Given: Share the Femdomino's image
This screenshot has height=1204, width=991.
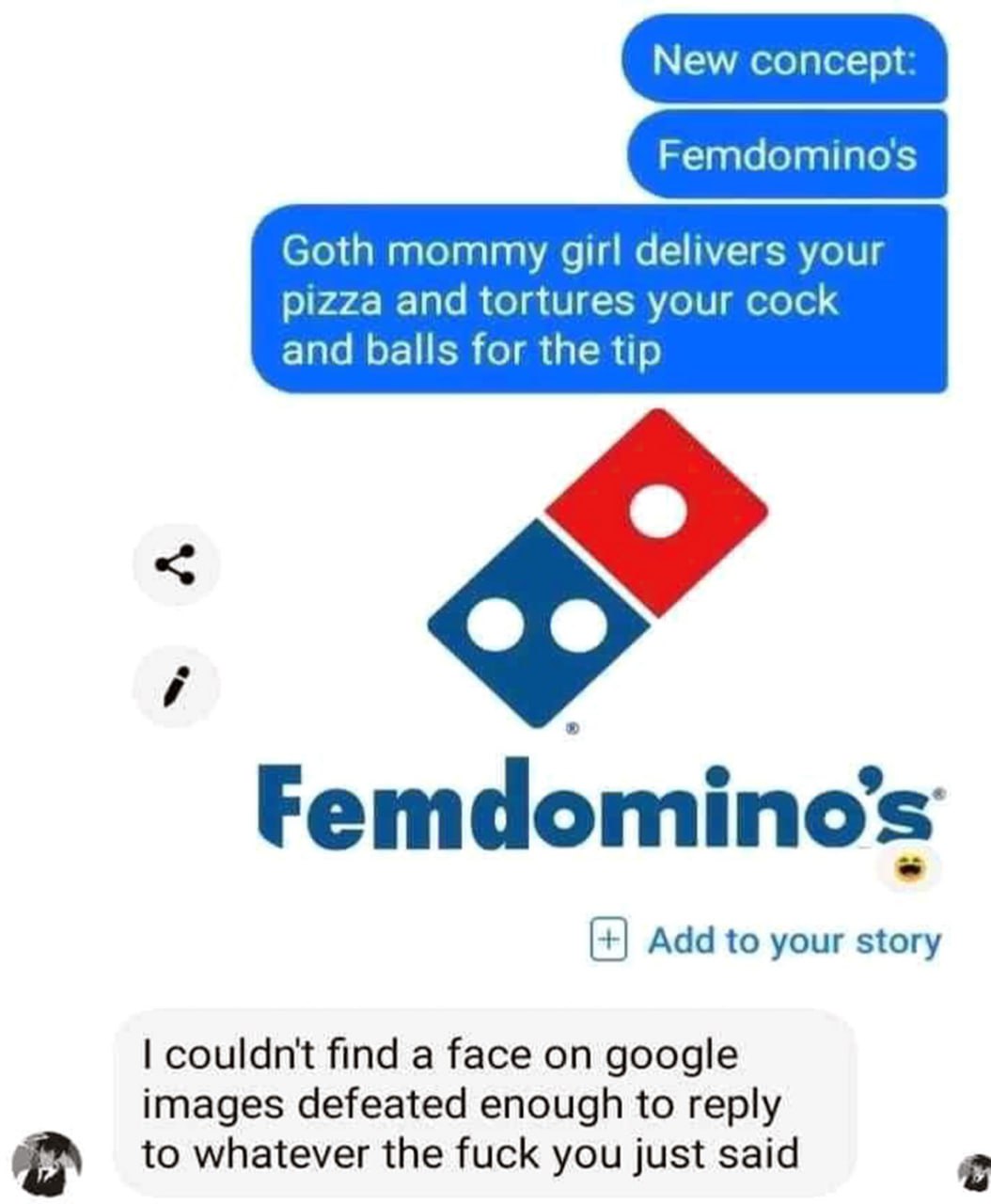Looking at the screenshot, I should [x=177, y=563].
